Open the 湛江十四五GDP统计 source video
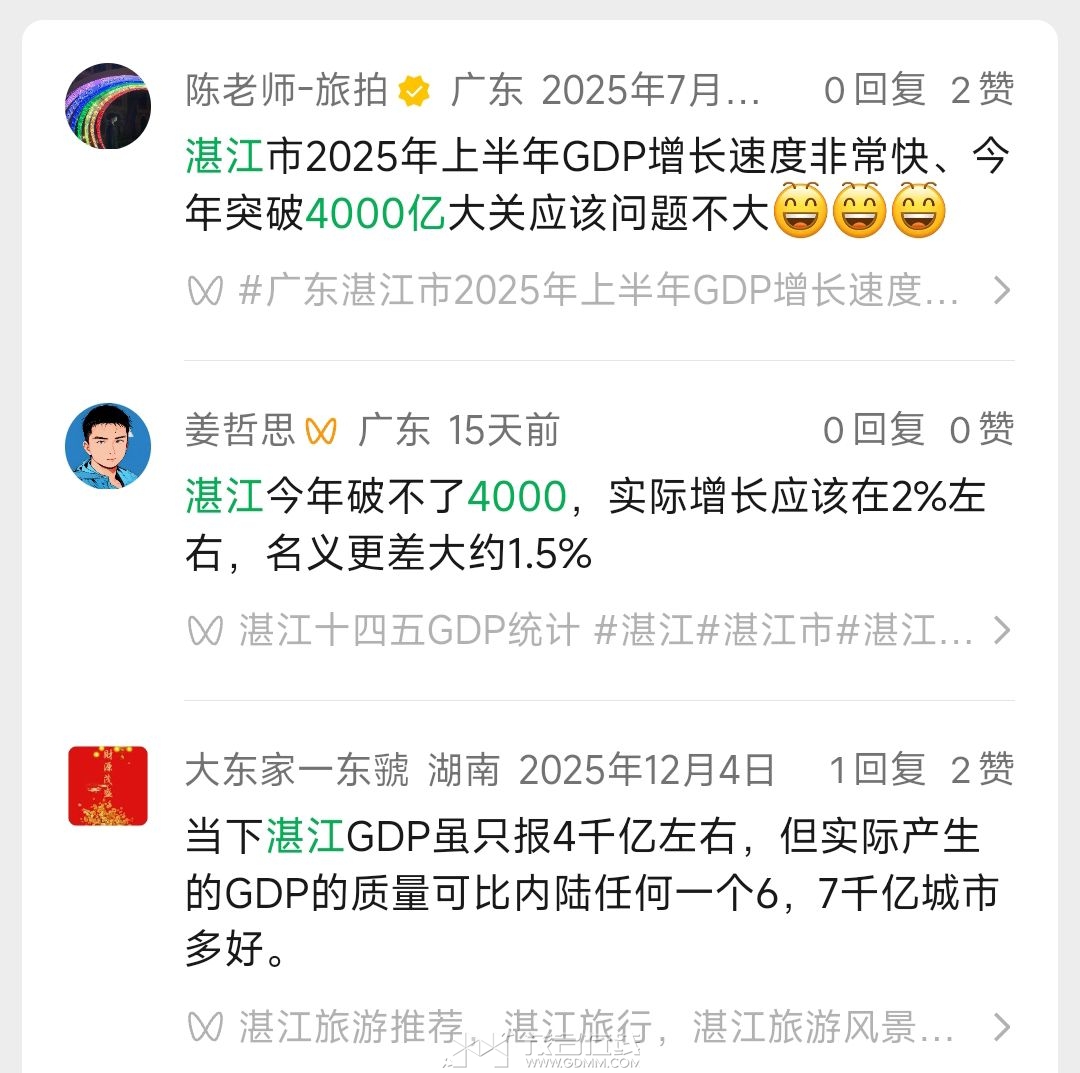Screen dimensions: 1080x1073 [x=600, y=631]
